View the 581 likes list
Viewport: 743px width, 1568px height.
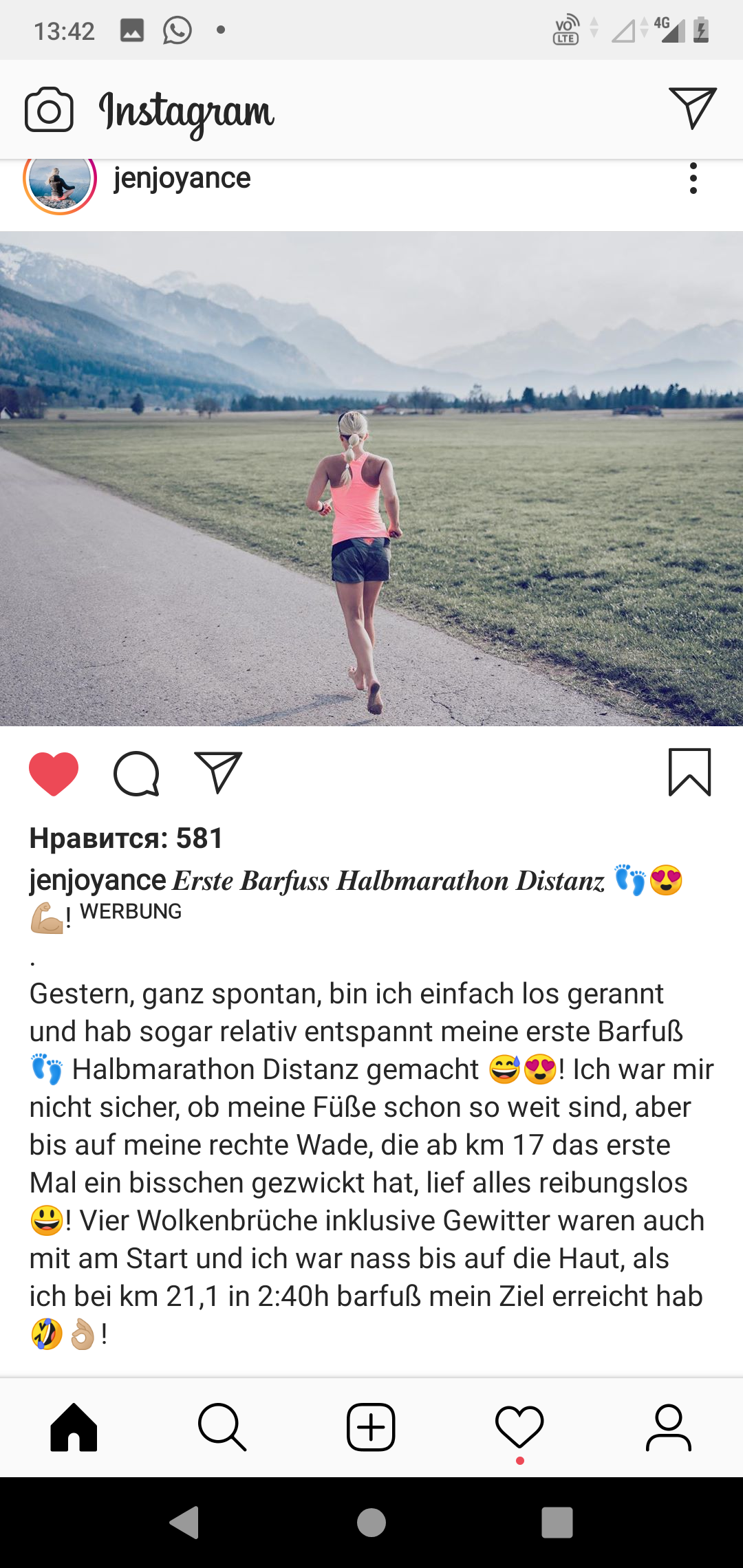127,838
